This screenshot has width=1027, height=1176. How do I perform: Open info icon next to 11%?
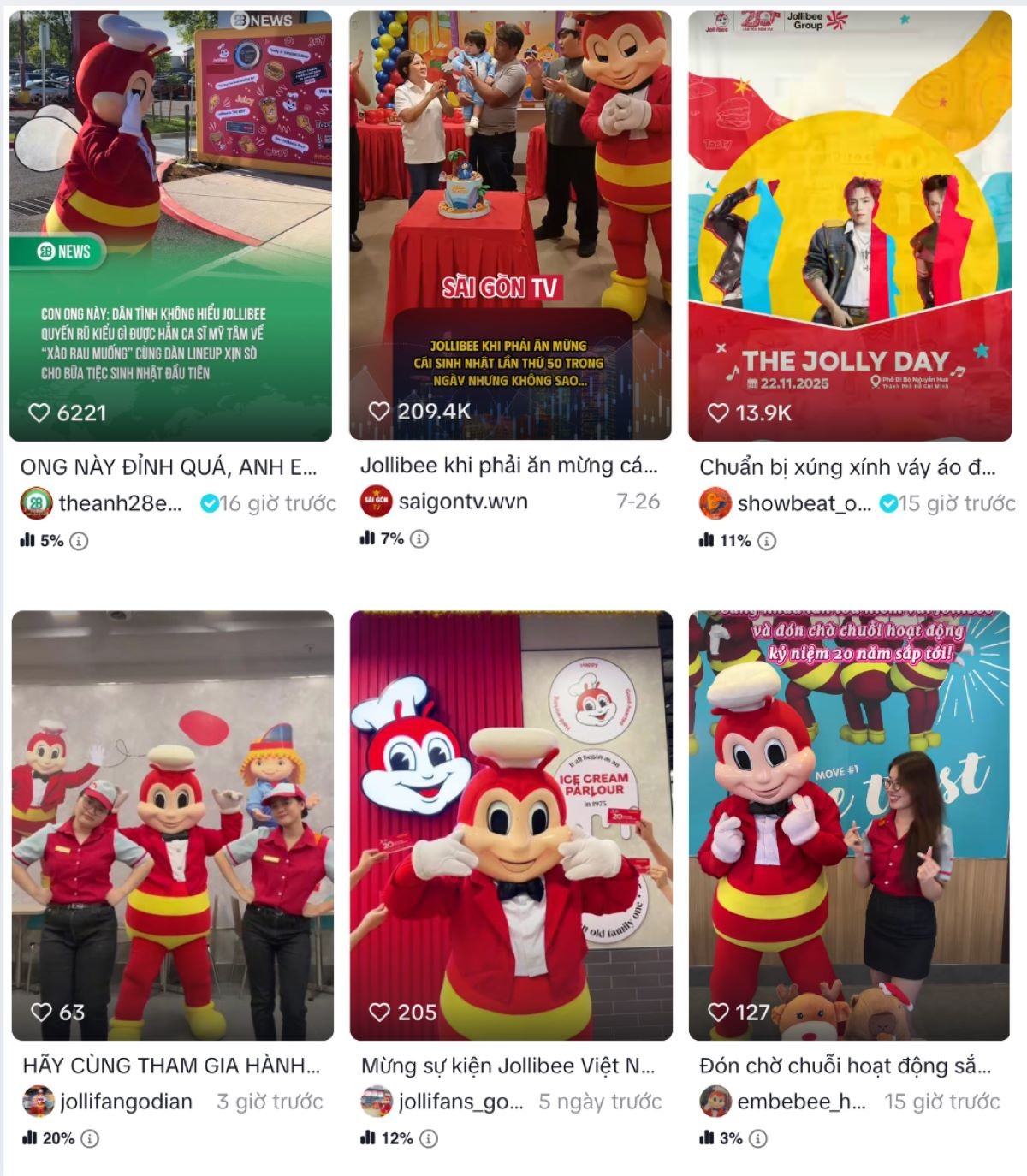(x=767, y=541)
